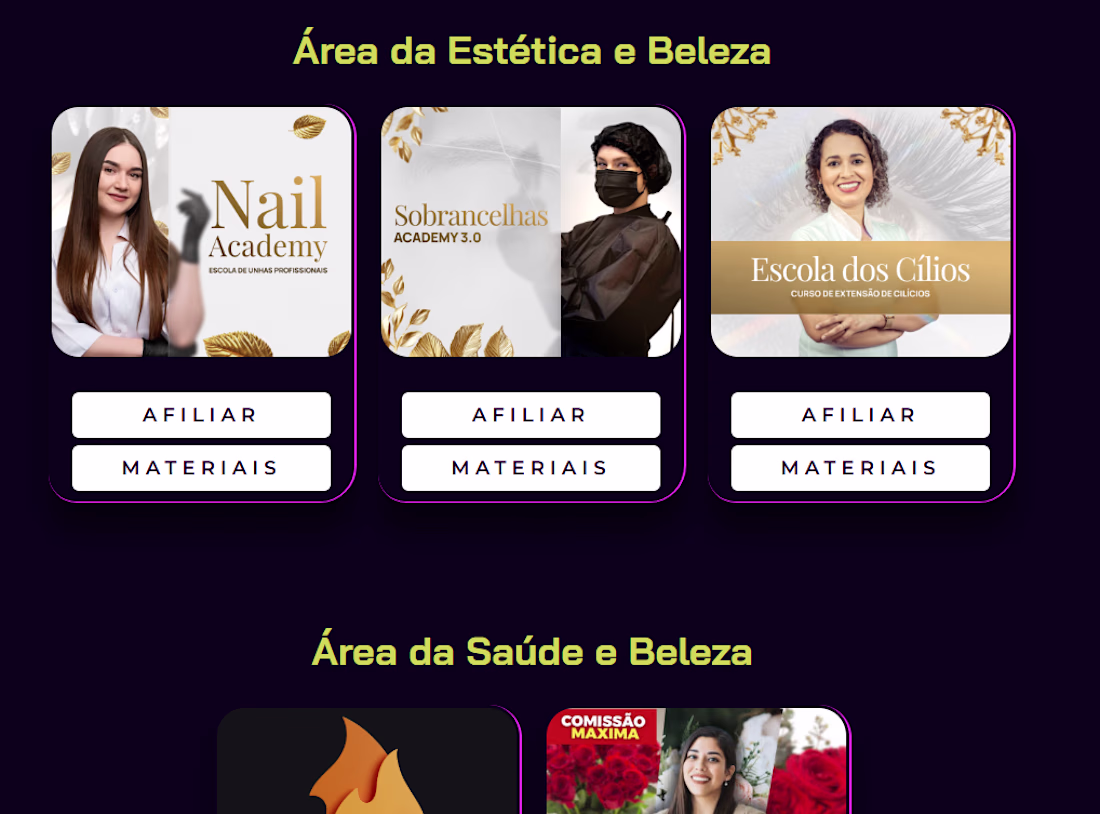Tap AFILIAR under Nail Academy
Viewport: 1100px width, 814px height.
(201, 415)
